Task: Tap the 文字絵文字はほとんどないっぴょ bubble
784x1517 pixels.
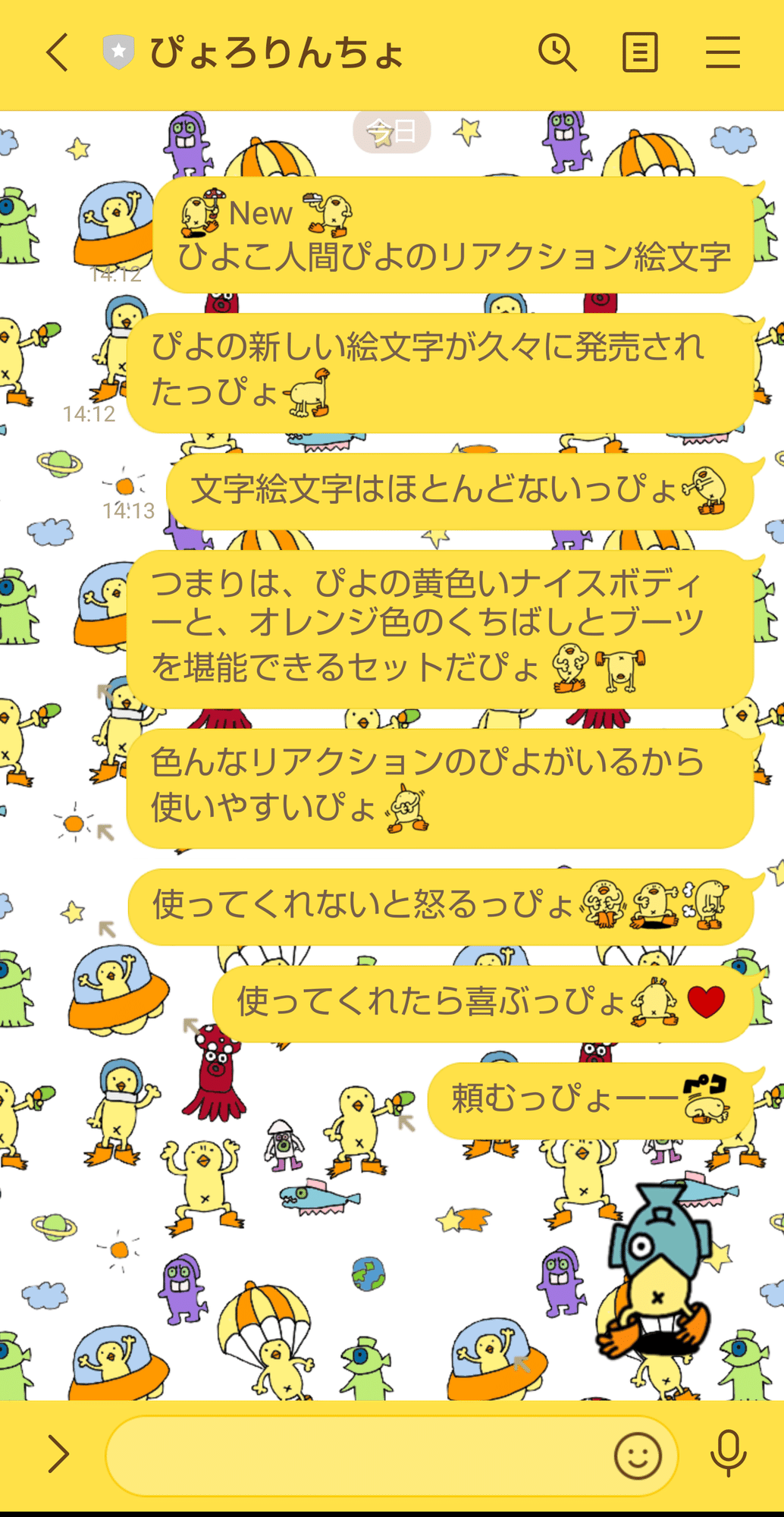Action: pyautogui.click(x=455, y=492)
